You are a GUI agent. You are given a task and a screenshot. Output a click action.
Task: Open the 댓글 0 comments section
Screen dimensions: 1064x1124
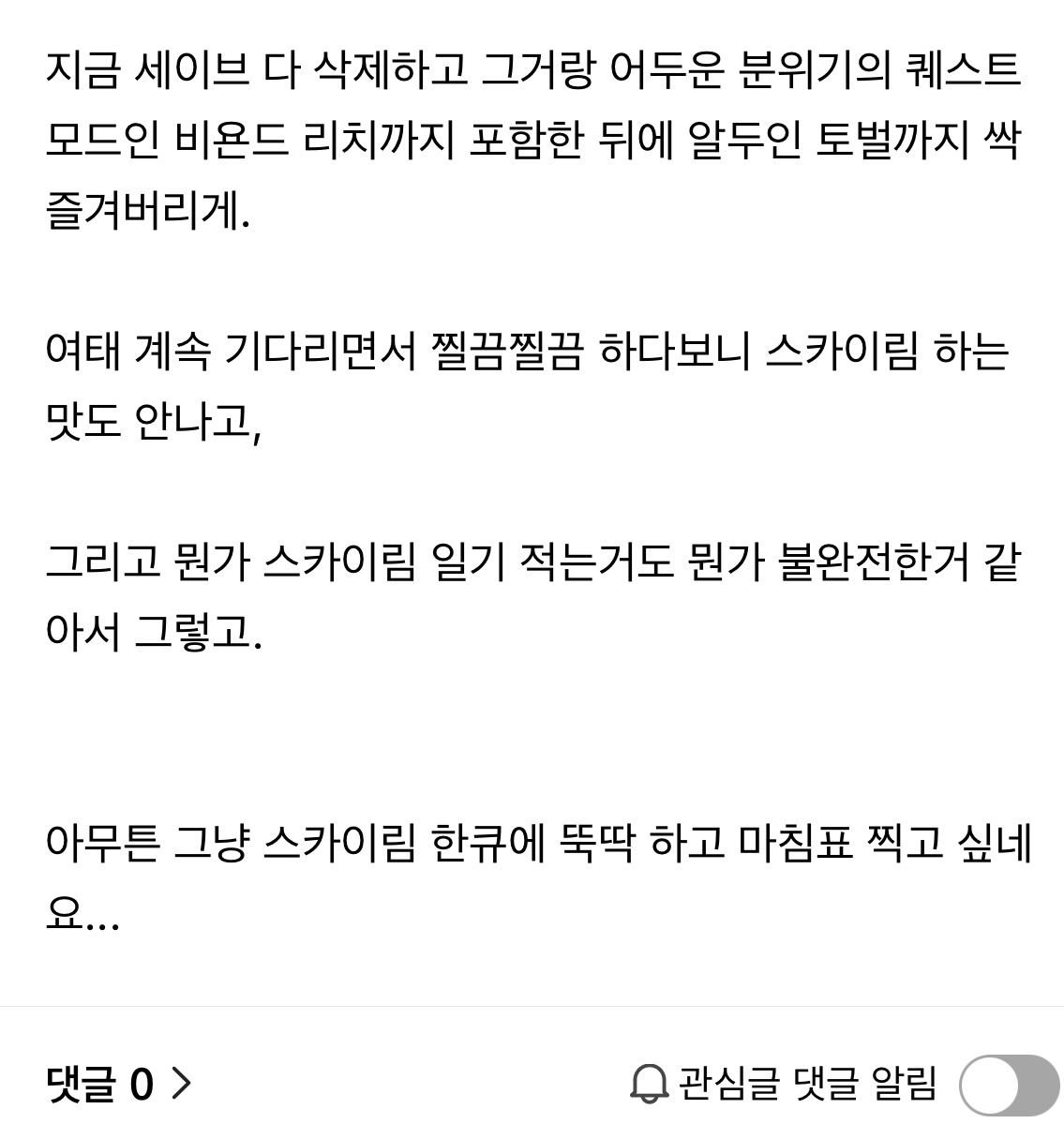[x=119, y=1084]
